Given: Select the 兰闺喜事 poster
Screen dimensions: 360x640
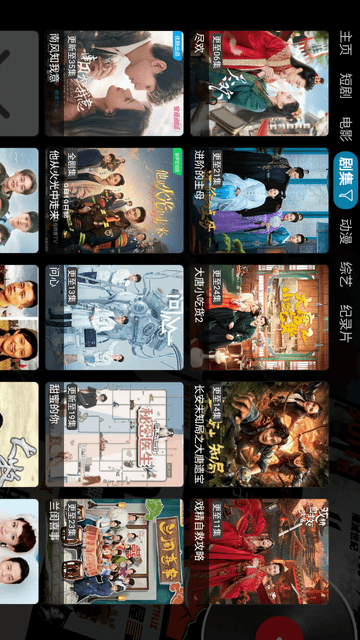Looking at the screenshot, I should tap(114, 551).
